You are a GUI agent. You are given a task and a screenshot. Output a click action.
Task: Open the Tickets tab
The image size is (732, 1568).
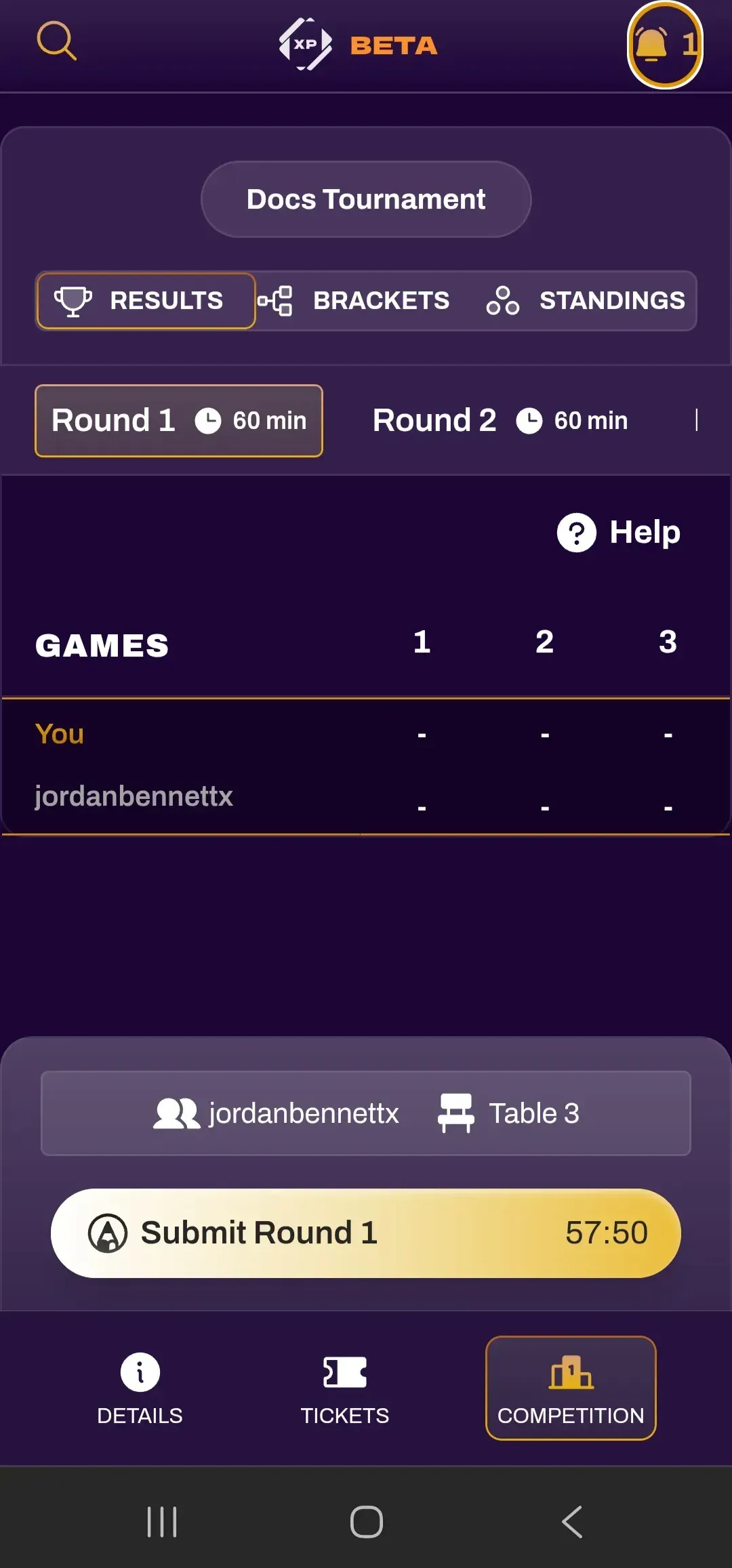[x=345, y=1388]
